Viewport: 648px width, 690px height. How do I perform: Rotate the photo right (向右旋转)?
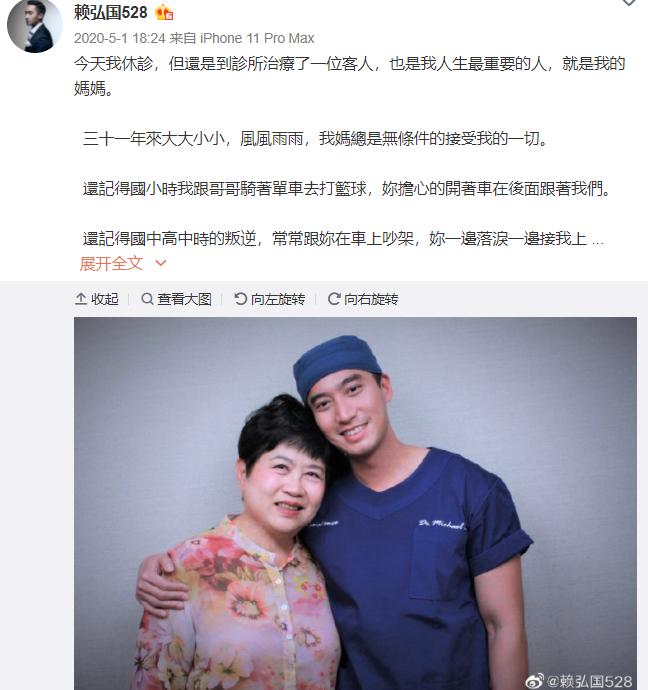362,299
